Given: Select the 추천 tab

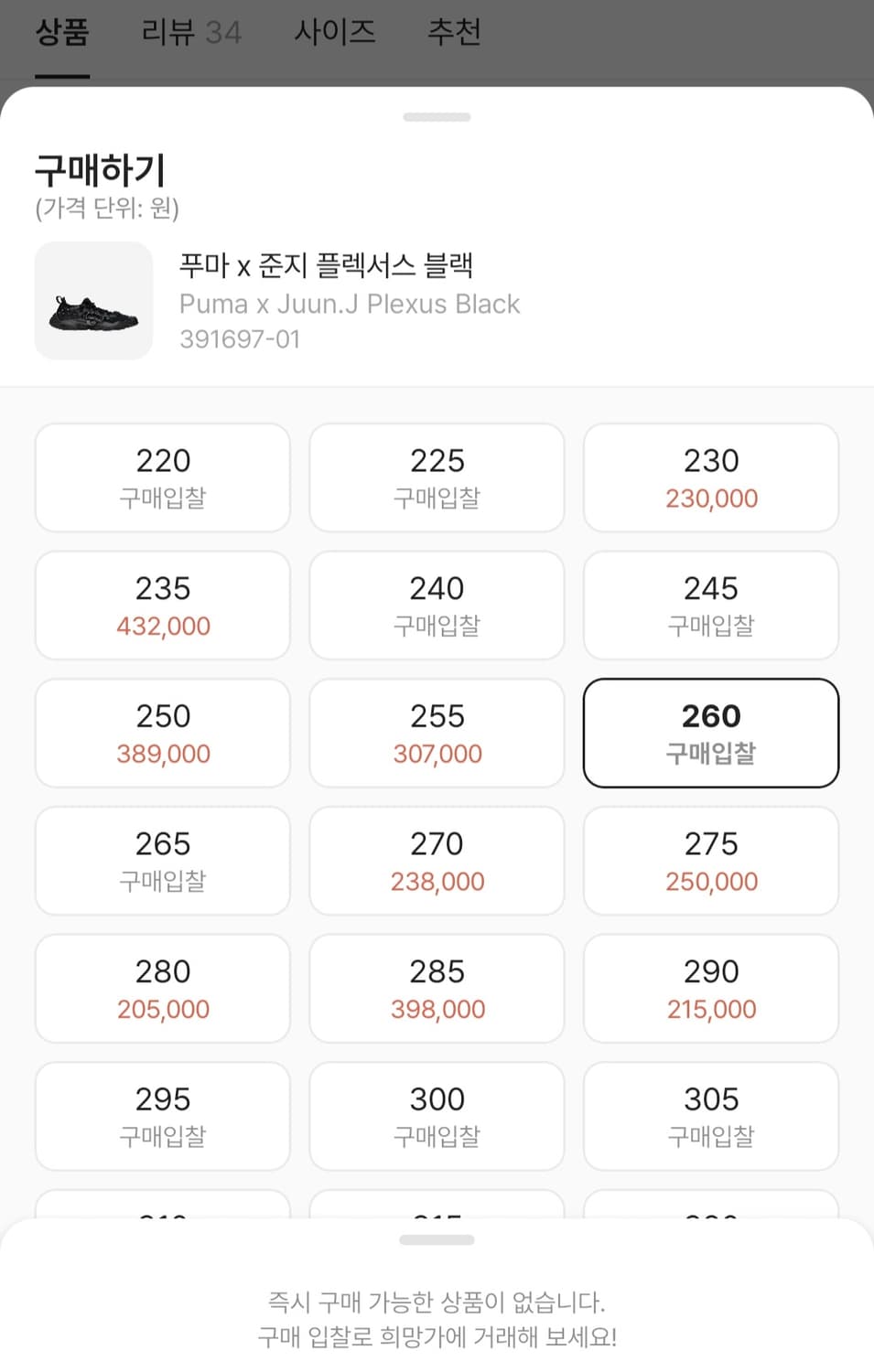Looking at the screenshot, I should (455, 32).
